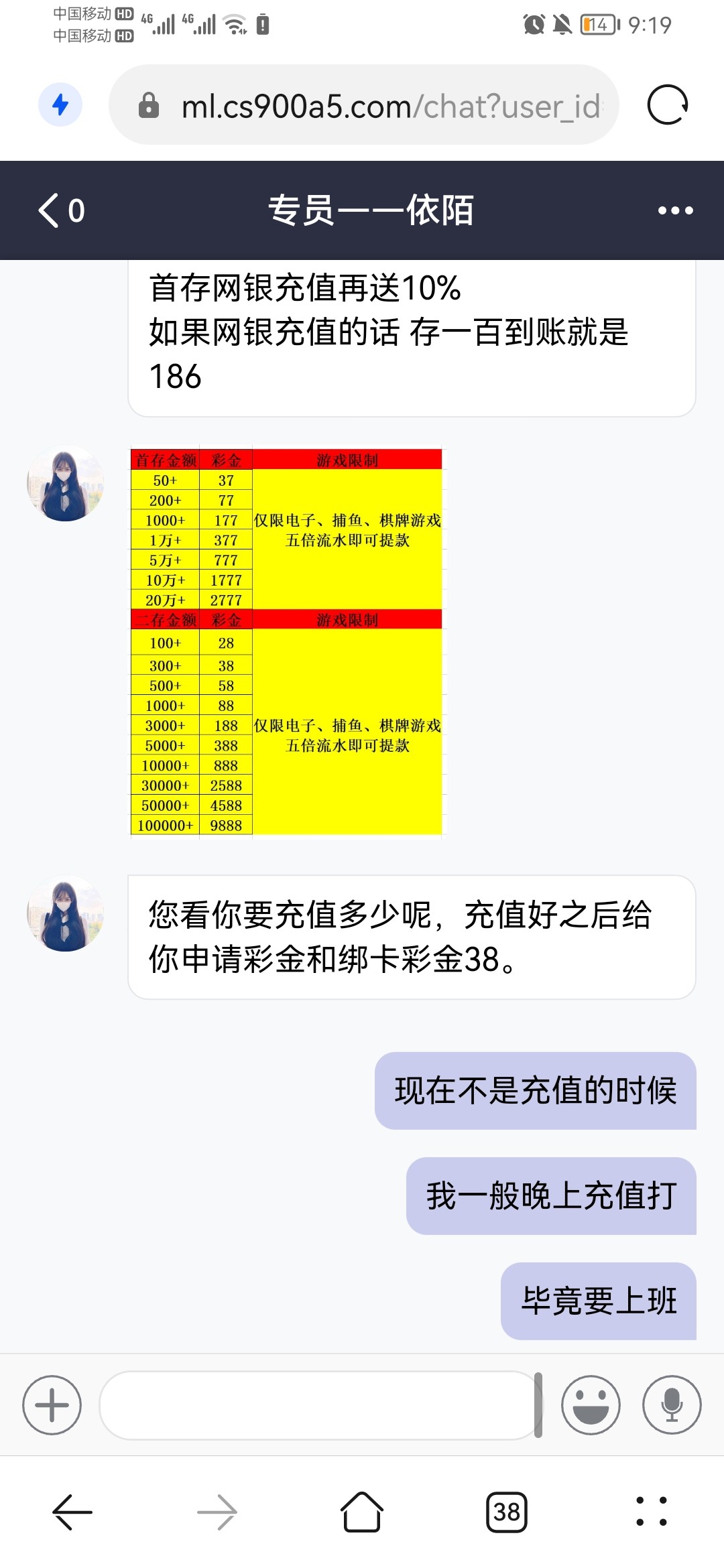Tap the blue lightning bolt browser icon
Viewport: 724px width, 1568px height.
click(x=60, y=105)
